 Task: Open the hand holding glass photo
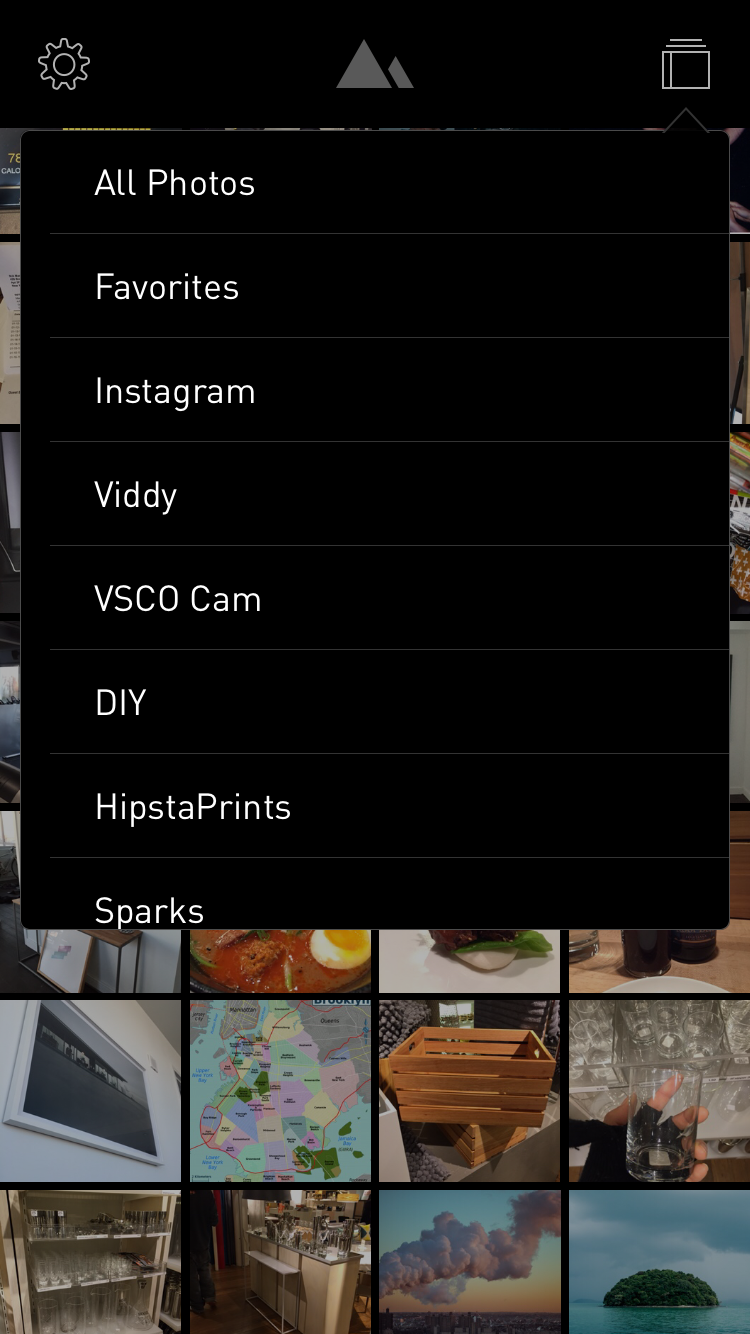tap(659, 1090)
